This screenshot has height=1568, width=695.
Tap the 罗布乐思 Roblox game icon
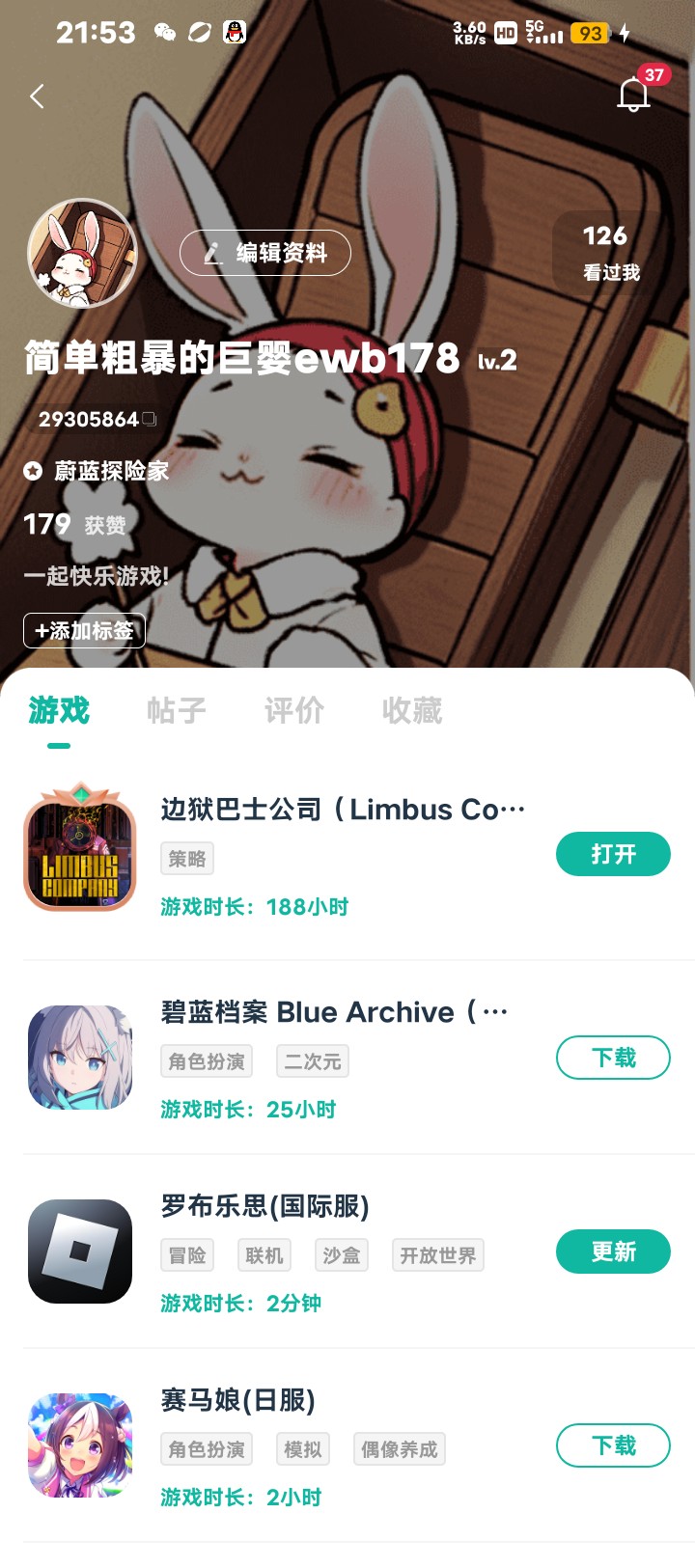point(80,1252)
